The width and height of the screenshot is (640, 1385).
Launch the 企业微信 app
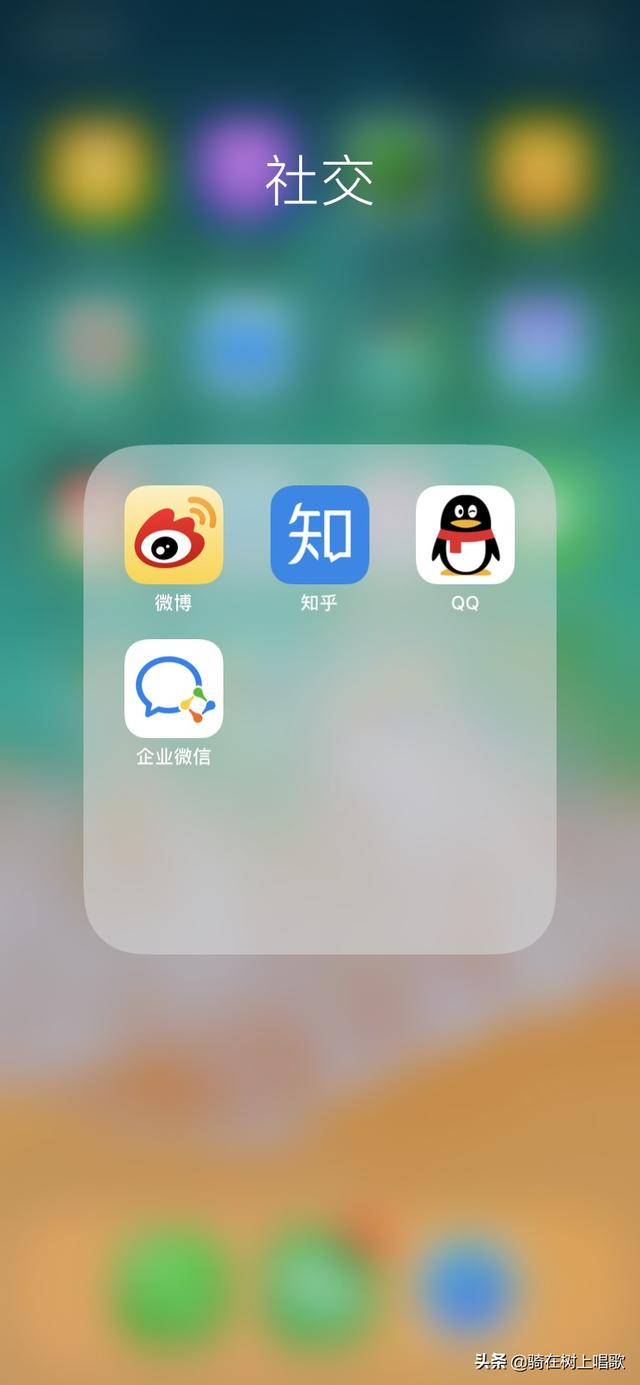click(174, 688)
